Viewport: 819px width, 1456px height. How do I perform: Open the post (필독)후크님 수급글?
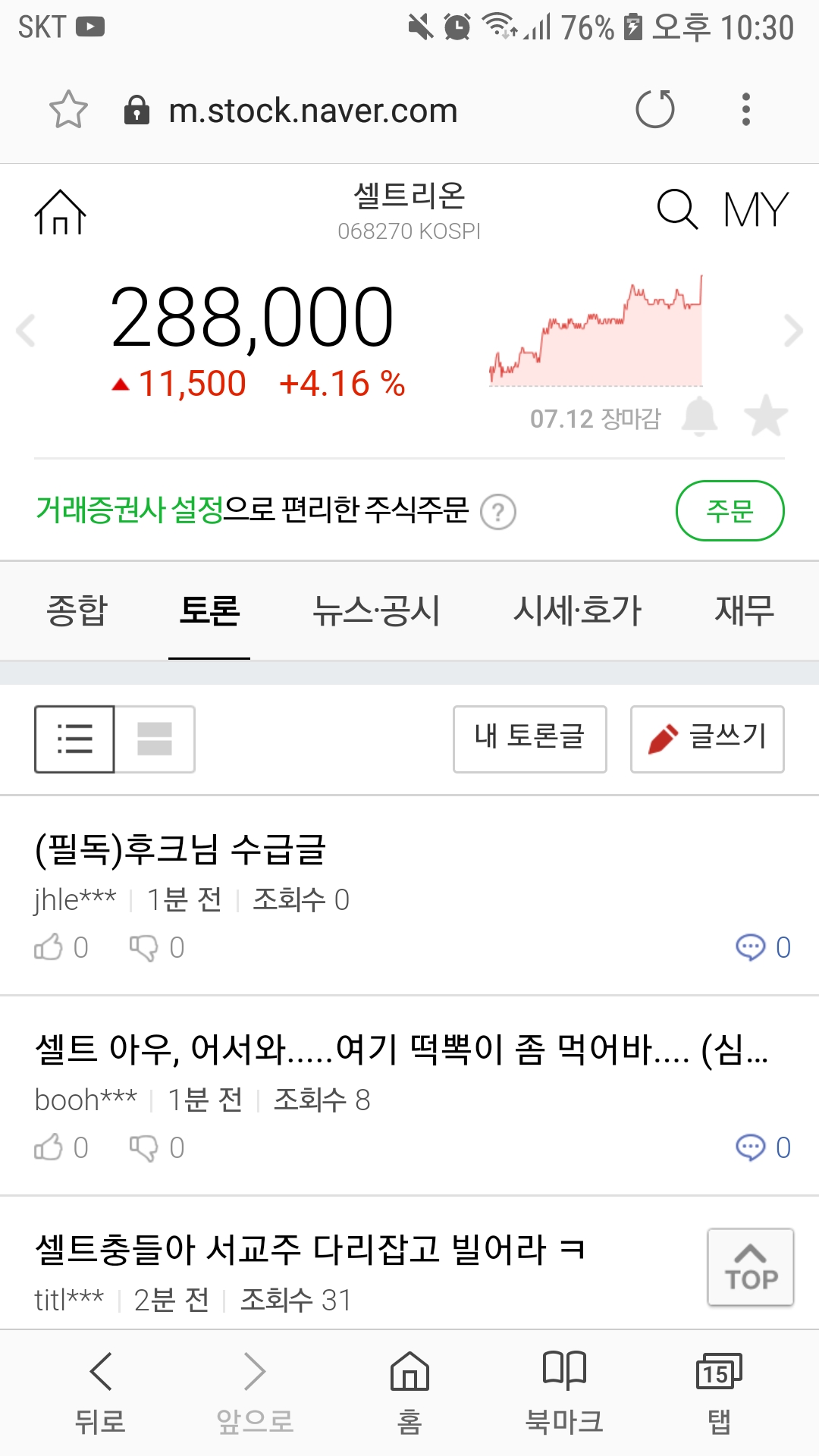coord(180,849)
